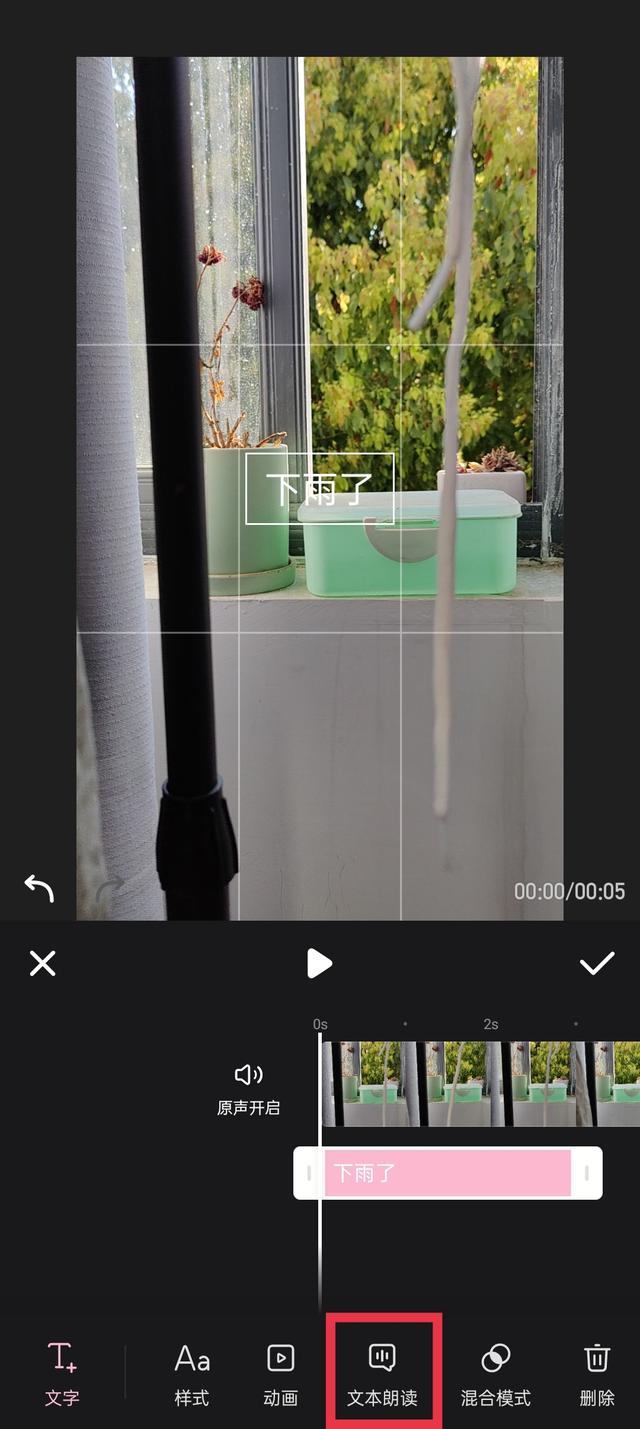Image resolution: width=640 pixels, height=1429 pixels.
Task: Open the 动画 animation options
Action: pos(281,1374)
